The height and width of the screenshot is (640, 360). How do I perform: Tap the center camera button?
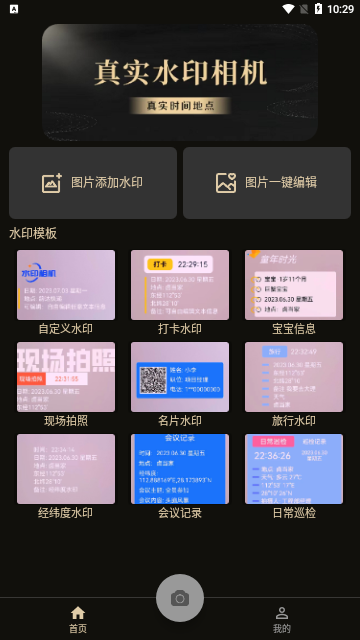click(x=180, y=598)
